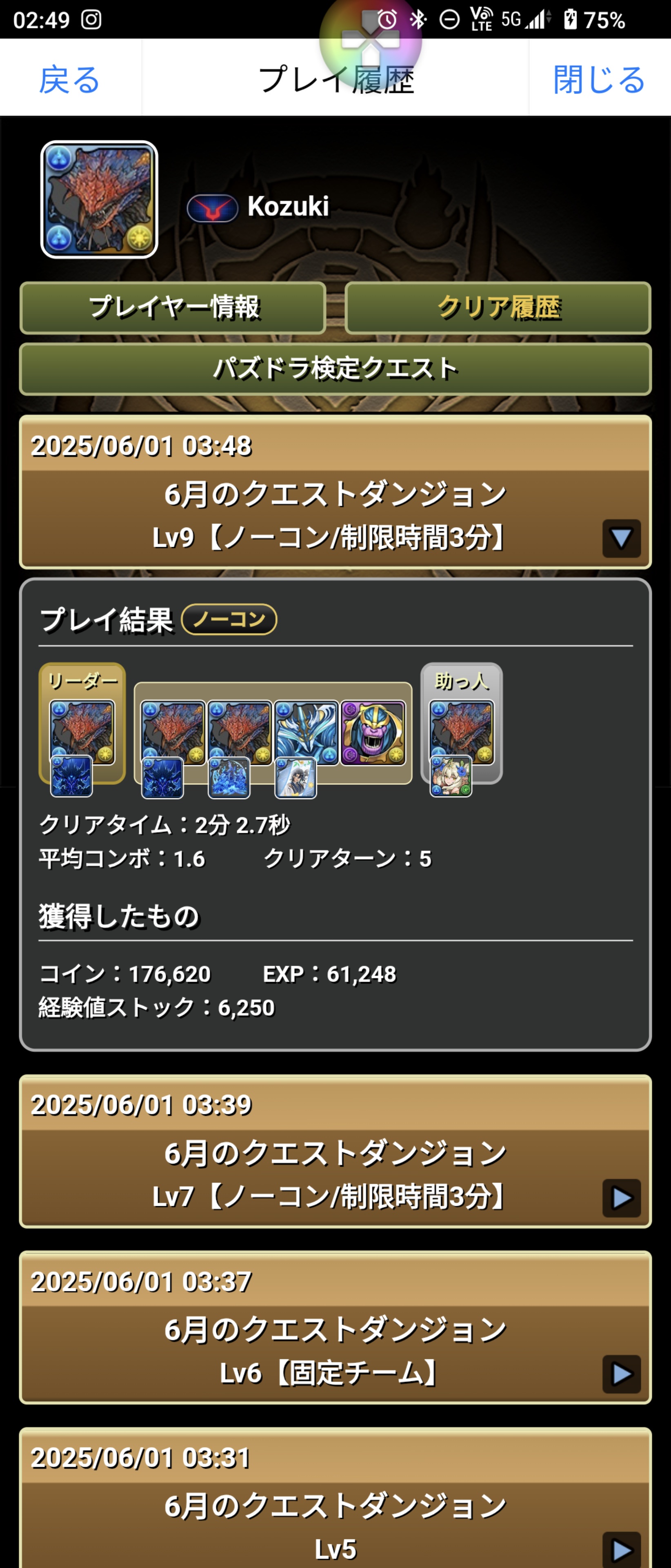671x1568 pixels.
Task: Tap 戻る to go back
Action: 69,79
